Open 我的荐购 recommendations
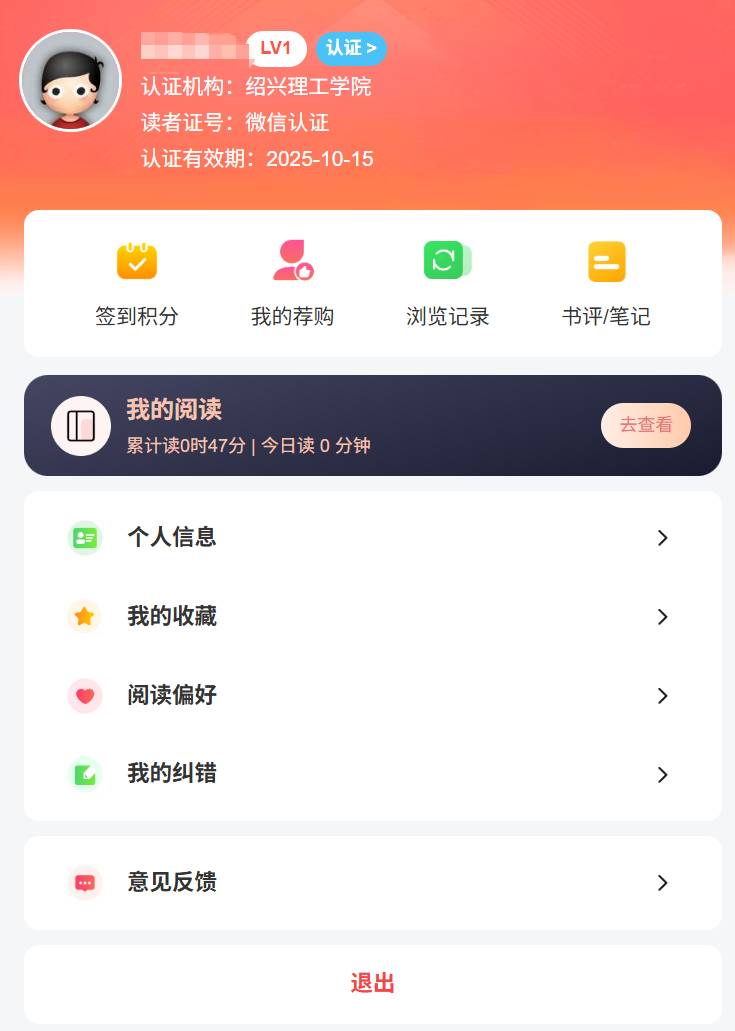This screenshot has width=735, height=1031. pos(293,284)
